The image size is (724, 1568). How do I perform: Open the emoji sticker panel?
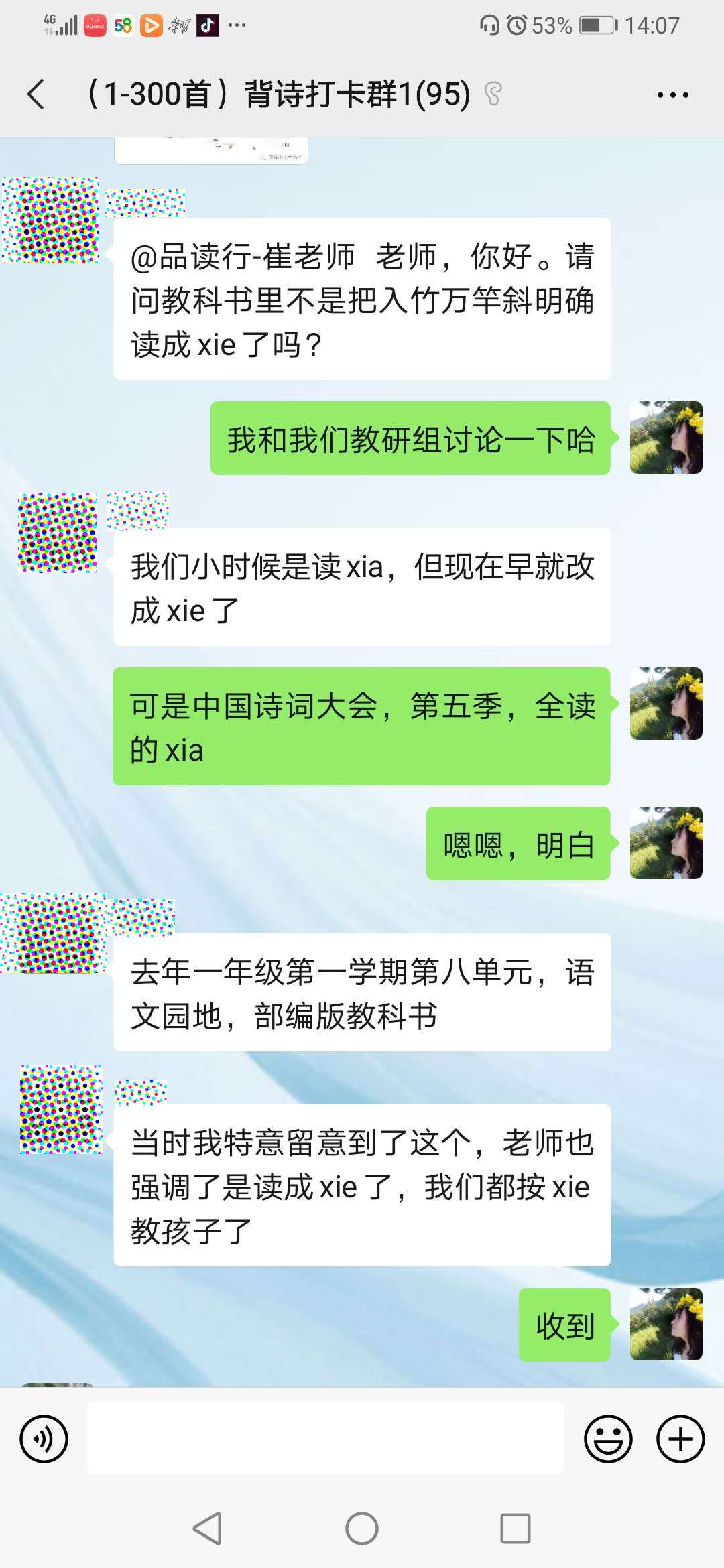[608, 1439]
